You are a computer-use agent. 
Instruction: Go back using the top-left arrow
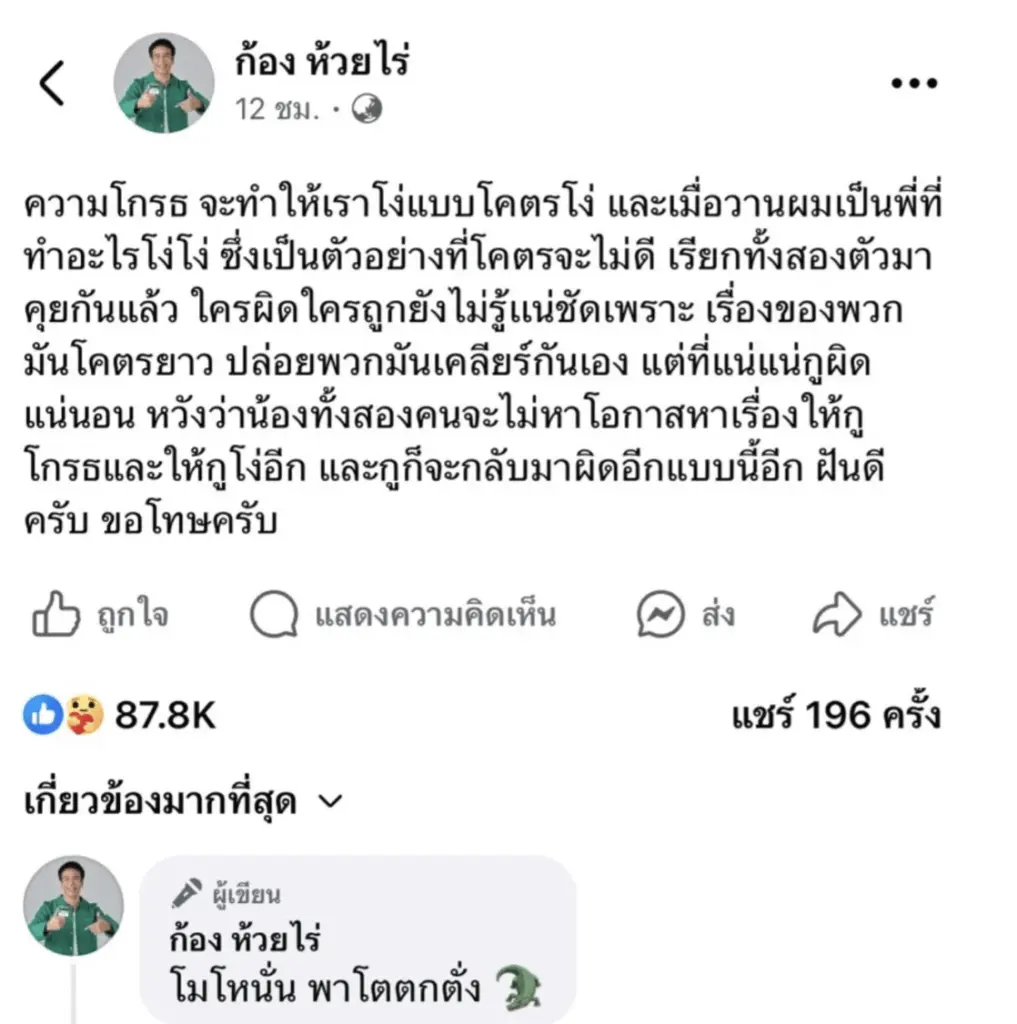52,84
